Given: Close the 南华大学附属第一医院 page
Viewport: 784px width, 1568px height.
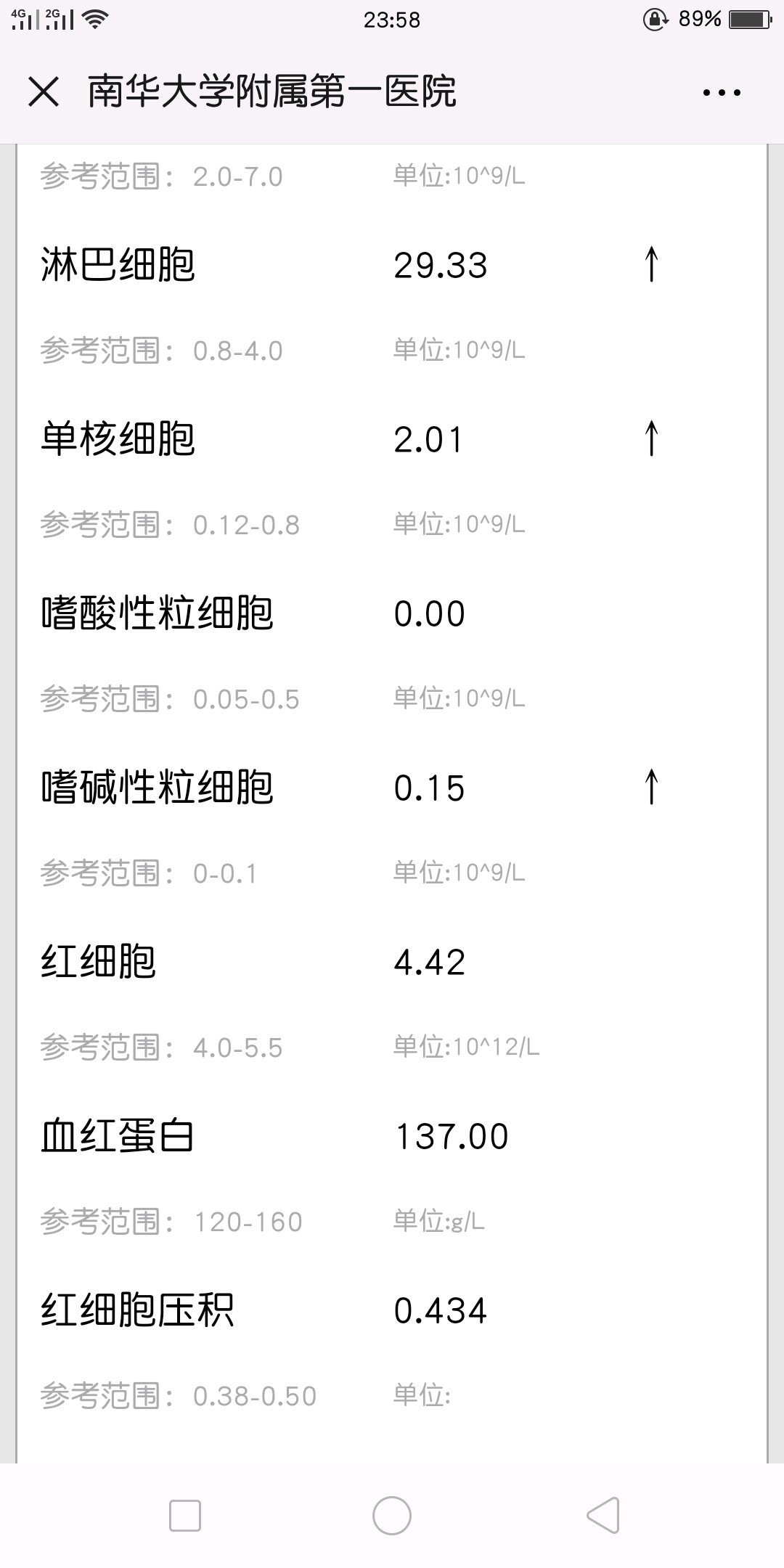Looking at the screenshot, I should [44, 92].
